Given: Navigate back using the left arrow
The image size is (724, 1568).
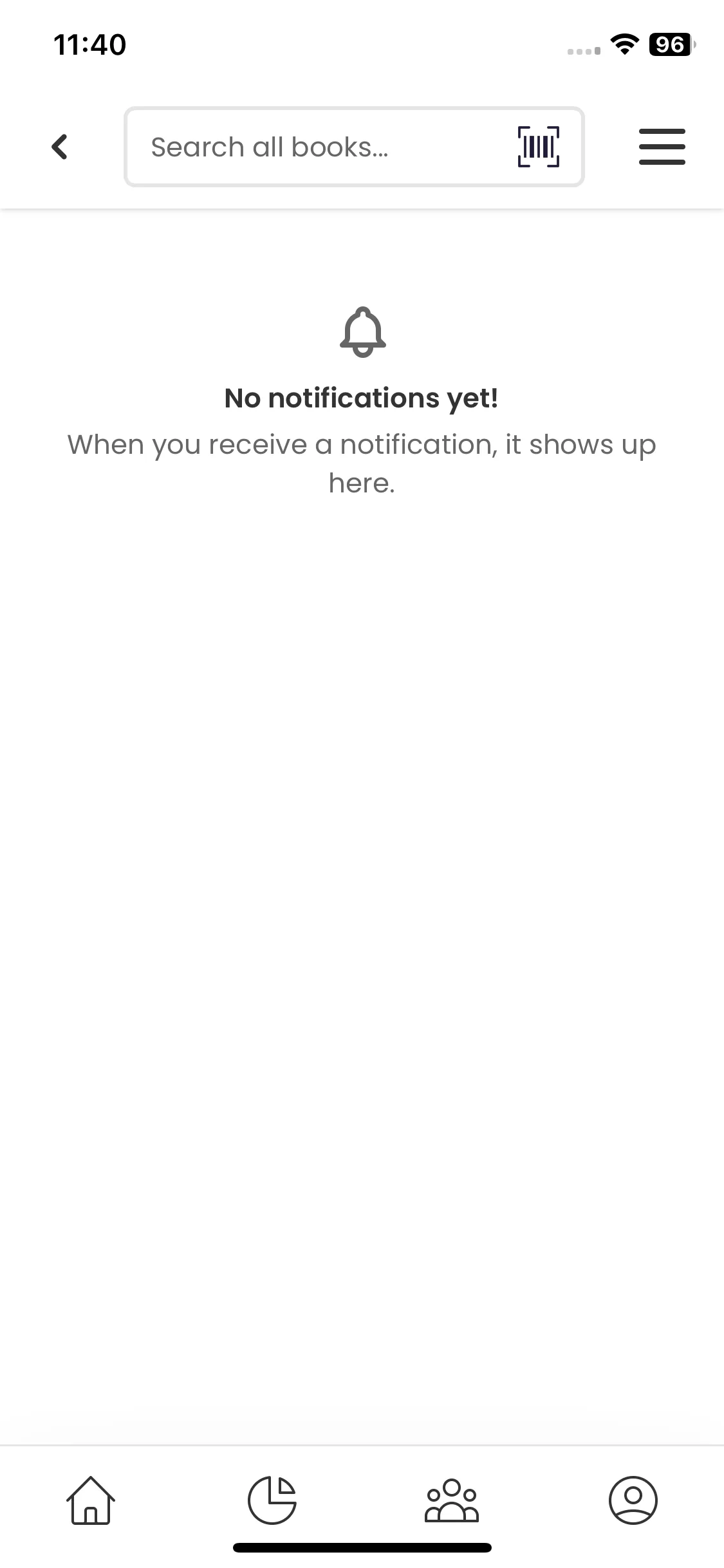Looking at the screenshot, I should (59, 146).
